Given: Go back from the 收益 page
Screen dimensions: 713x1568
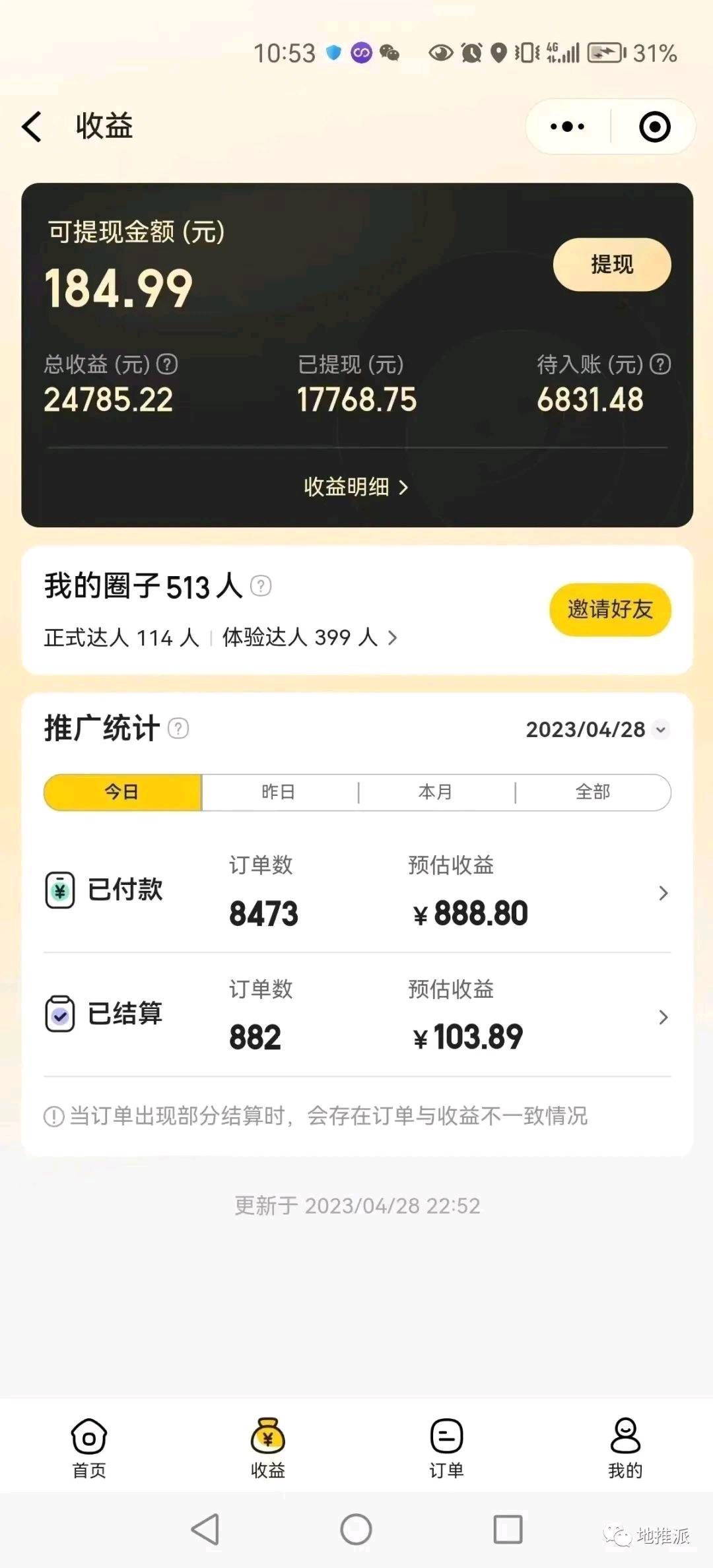Looking at the screenshot, I should tap(32, 126).
